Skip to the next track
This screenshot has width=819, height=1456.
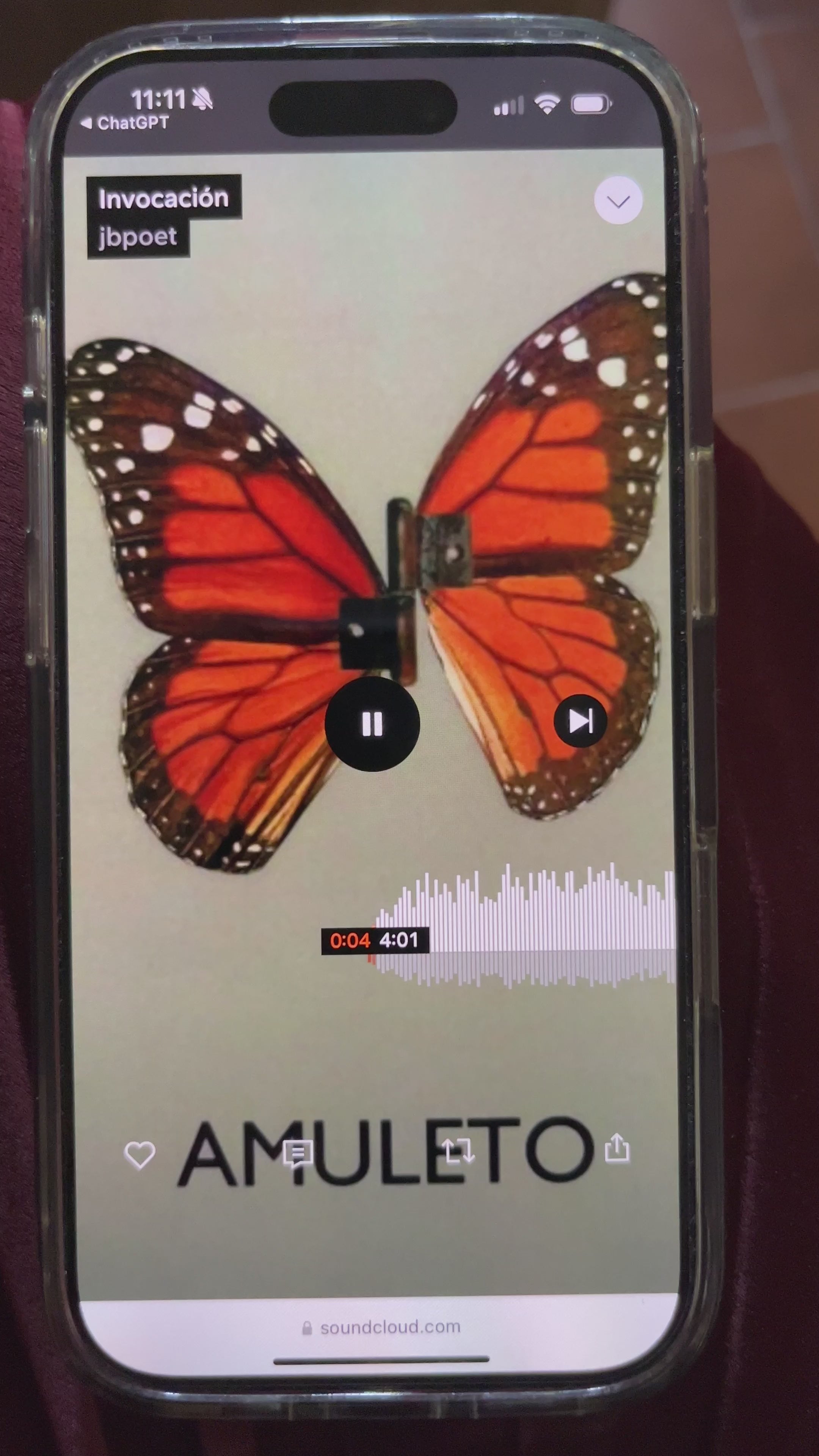click(x=580, y=721)
